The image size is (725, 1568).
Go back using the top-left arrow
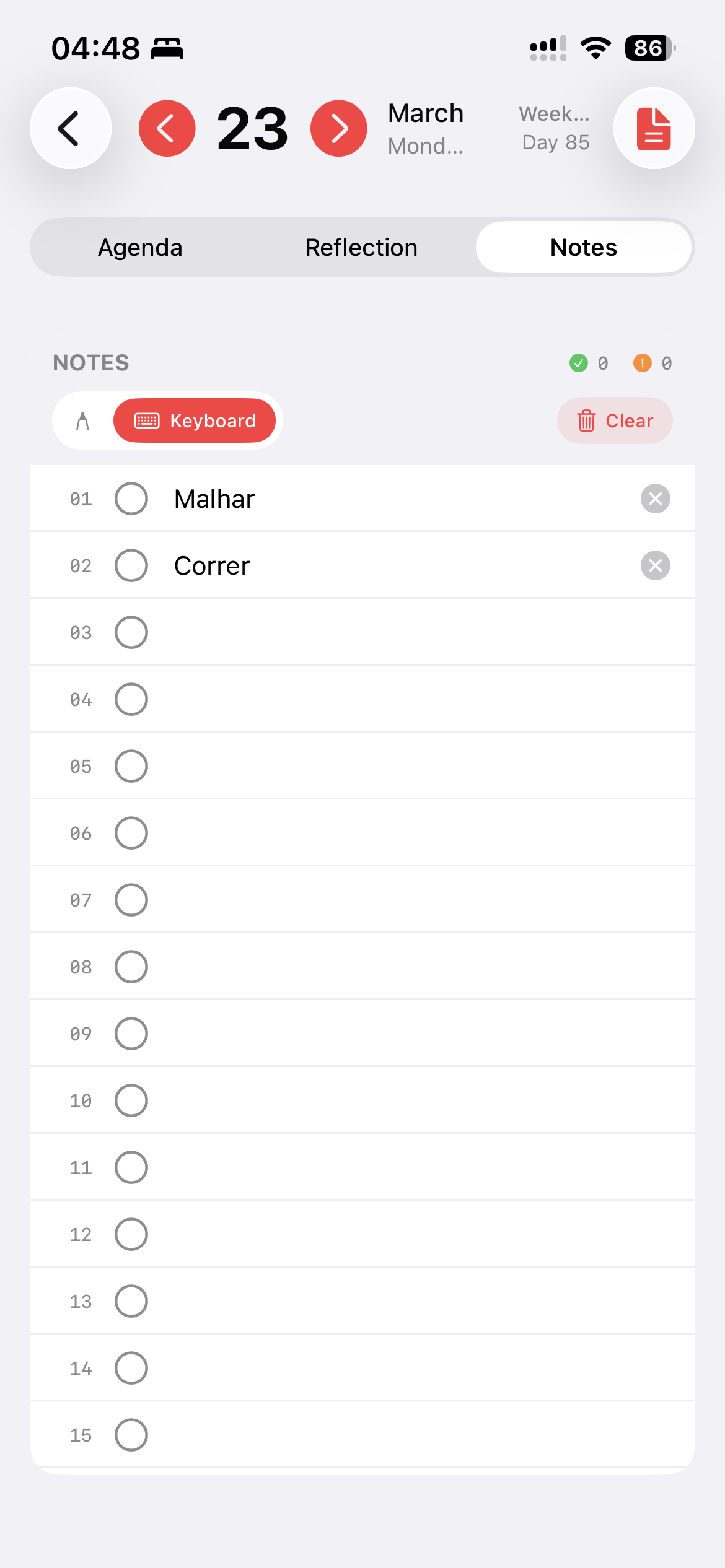tap(71, 128)
